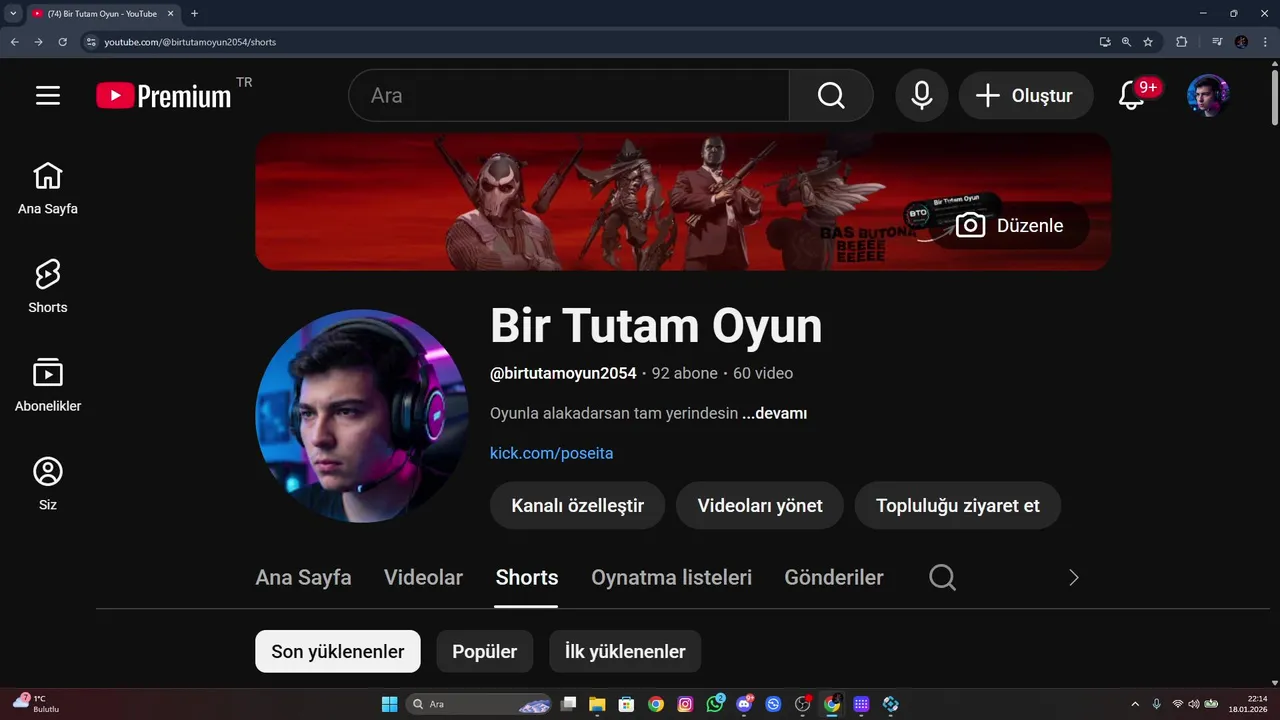Open Shorts from the sidebar
This screenshot has height=720, width=1280.
(x=48, y=286)
